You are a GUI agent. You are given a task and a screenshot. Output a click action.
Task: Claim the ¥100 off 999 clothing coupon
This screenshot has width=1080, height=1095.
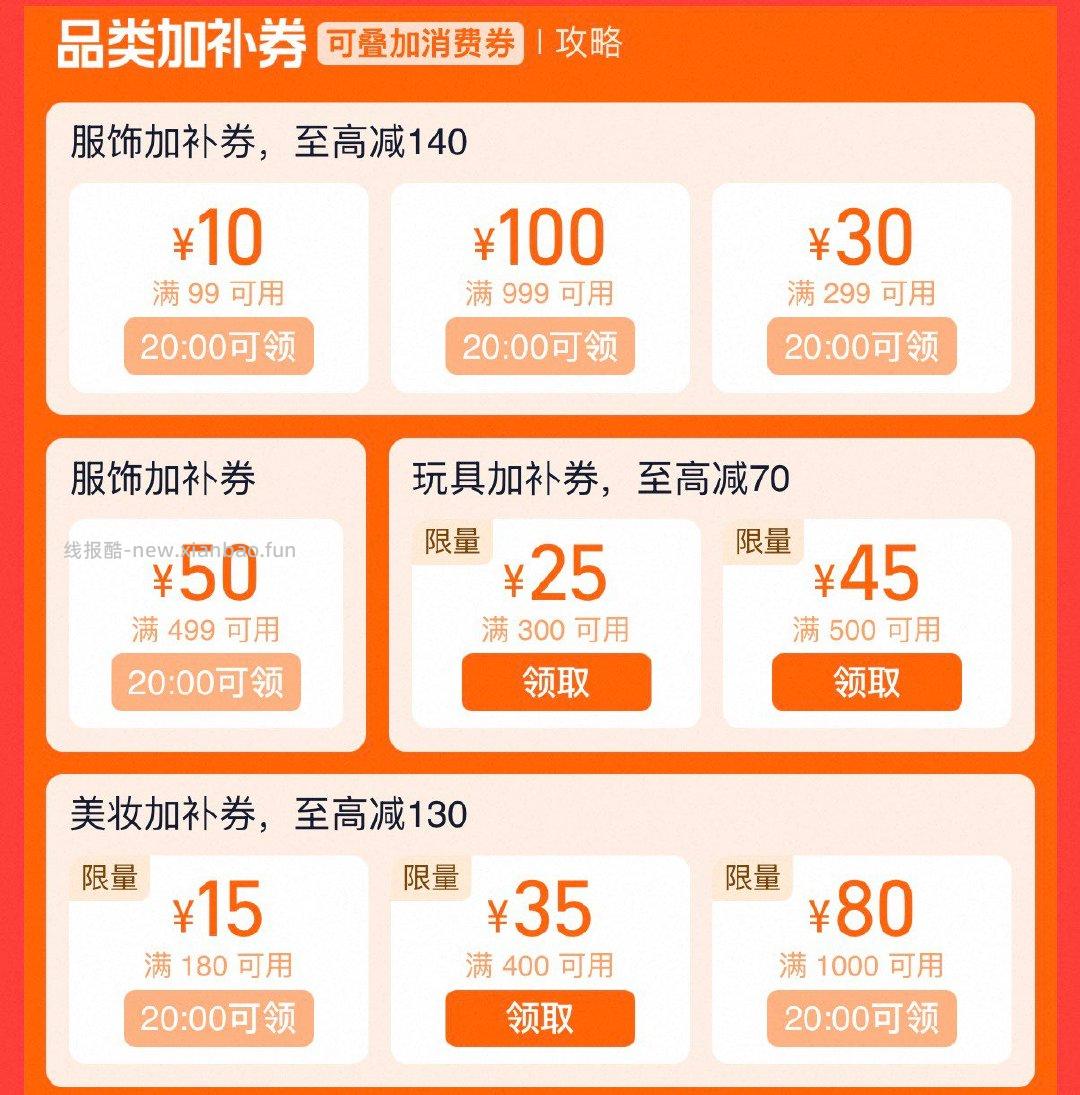click(x=539, y=348)
